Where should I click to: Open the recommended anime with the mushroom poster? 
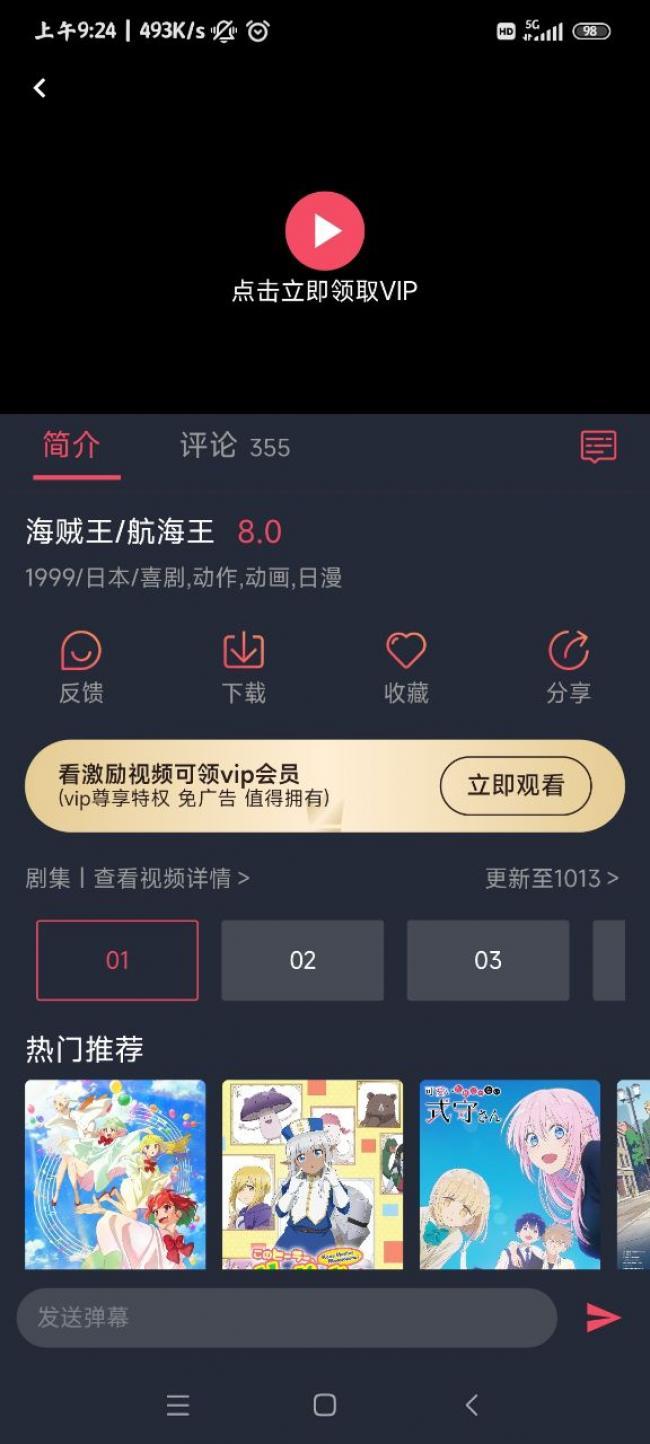pyautogui.click(x=312, y=1175)
